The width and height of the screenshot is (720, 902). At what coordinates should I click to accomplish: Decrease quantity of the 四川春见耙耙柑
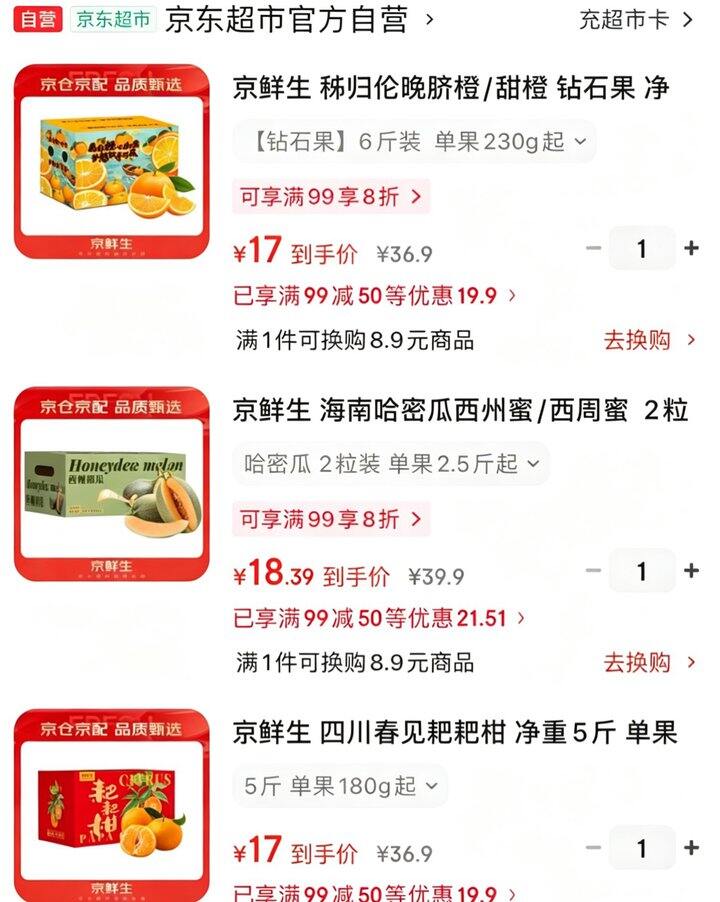click(x=594, y=848)
